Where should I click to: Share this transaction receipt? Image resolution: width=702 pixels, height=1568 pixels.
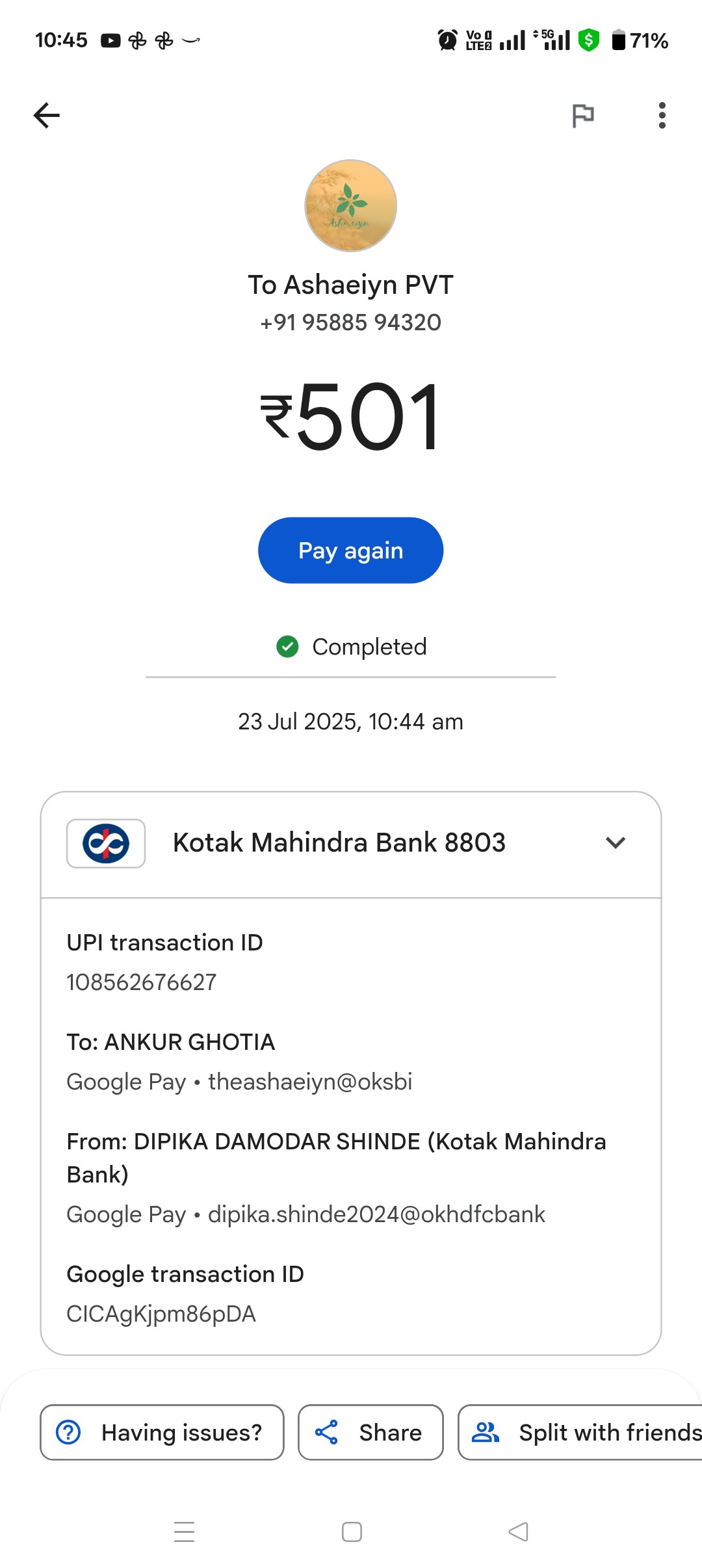[370, 1433]
